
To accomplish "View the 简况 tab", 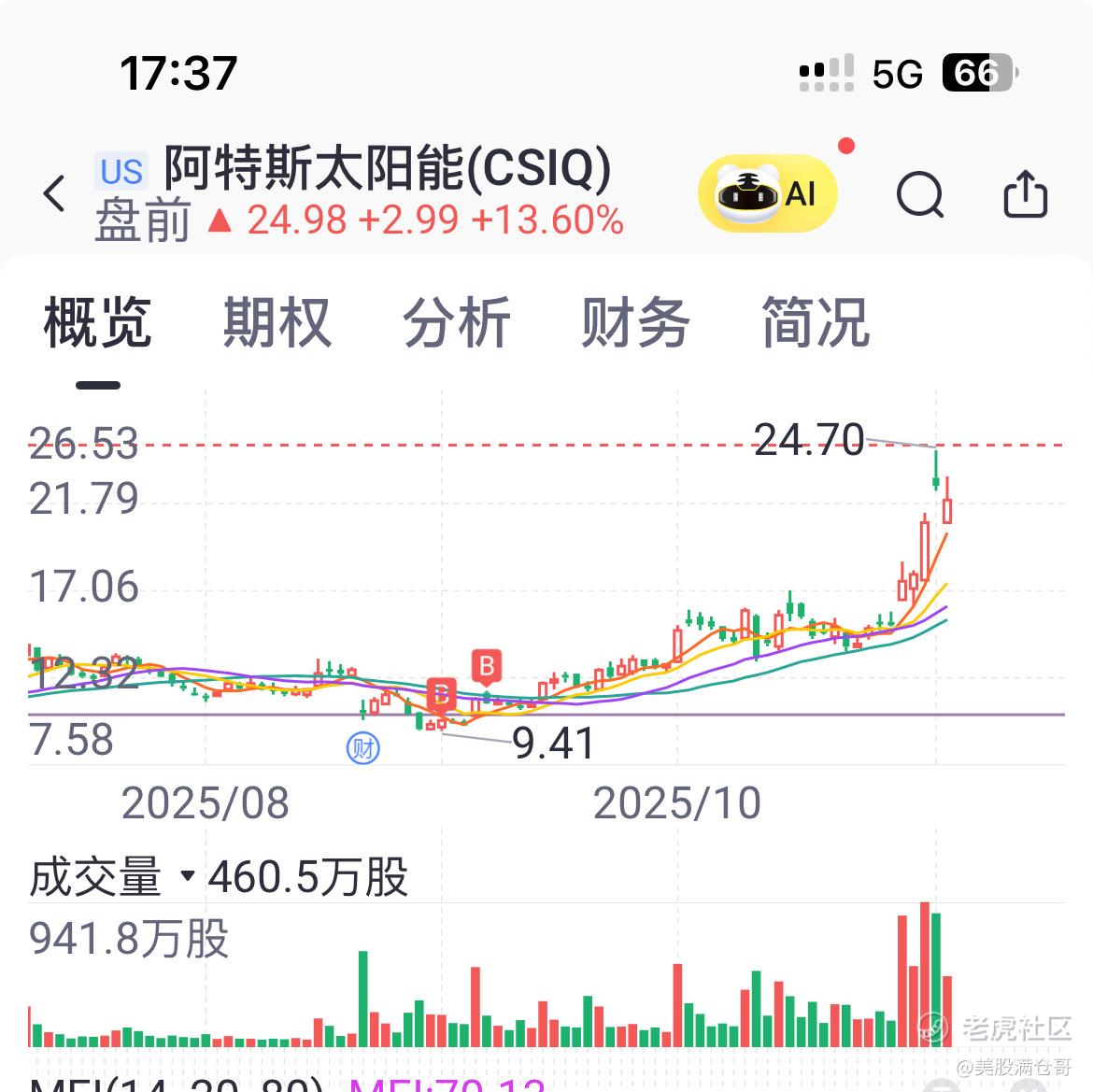I will [816, 323].
